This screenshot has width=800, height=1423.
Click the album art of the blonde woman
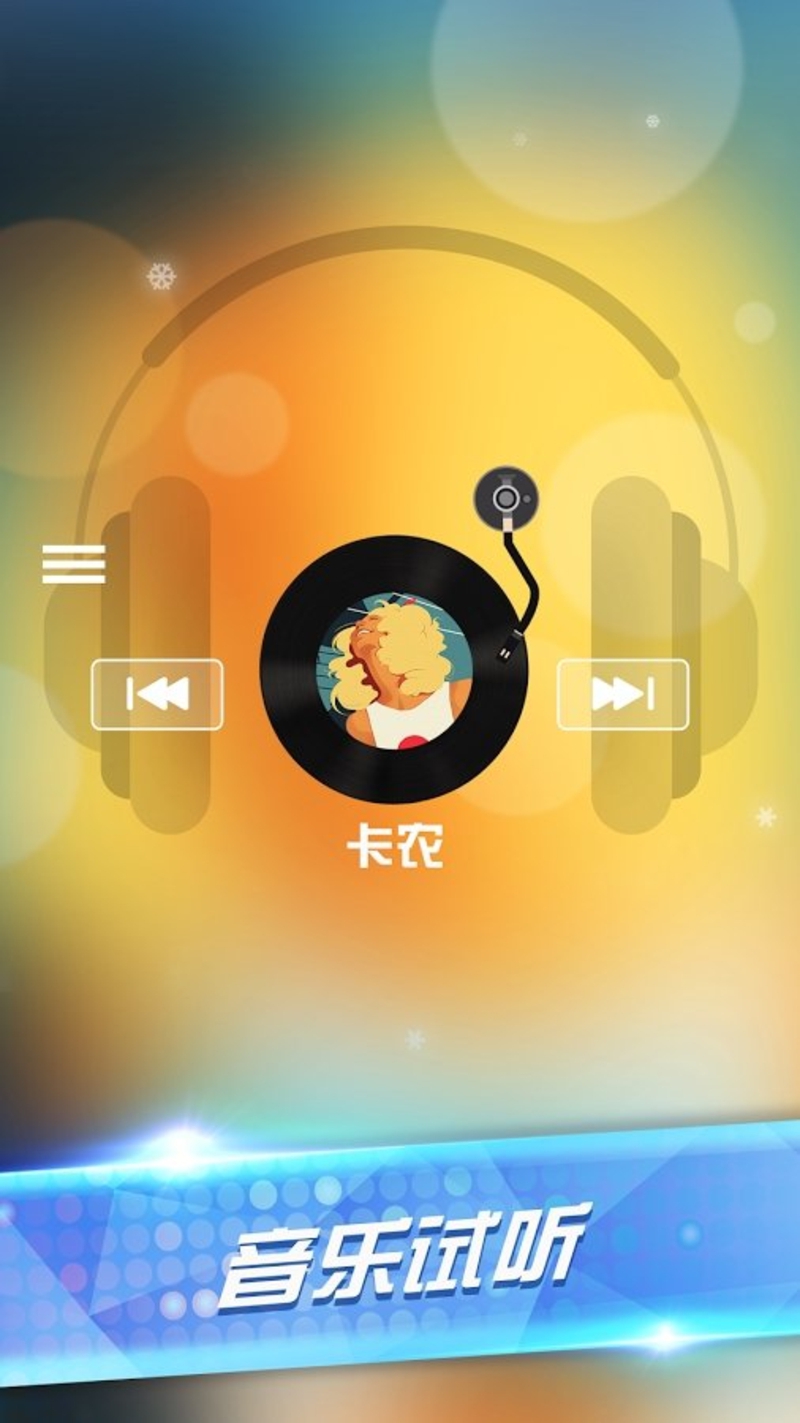point(393,670)
